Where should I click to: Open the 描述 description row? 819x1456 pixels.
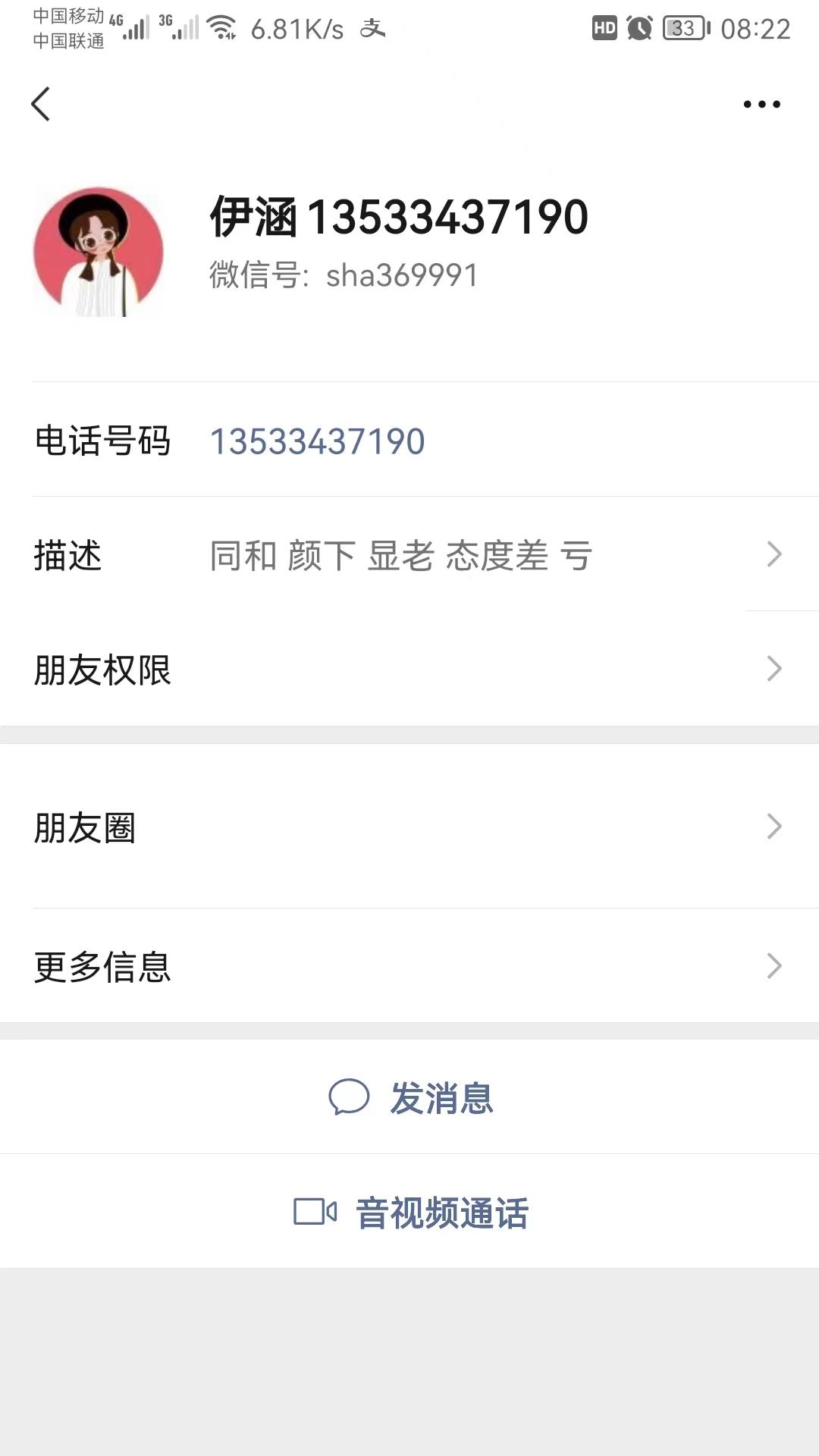click(x=409, y=555)
